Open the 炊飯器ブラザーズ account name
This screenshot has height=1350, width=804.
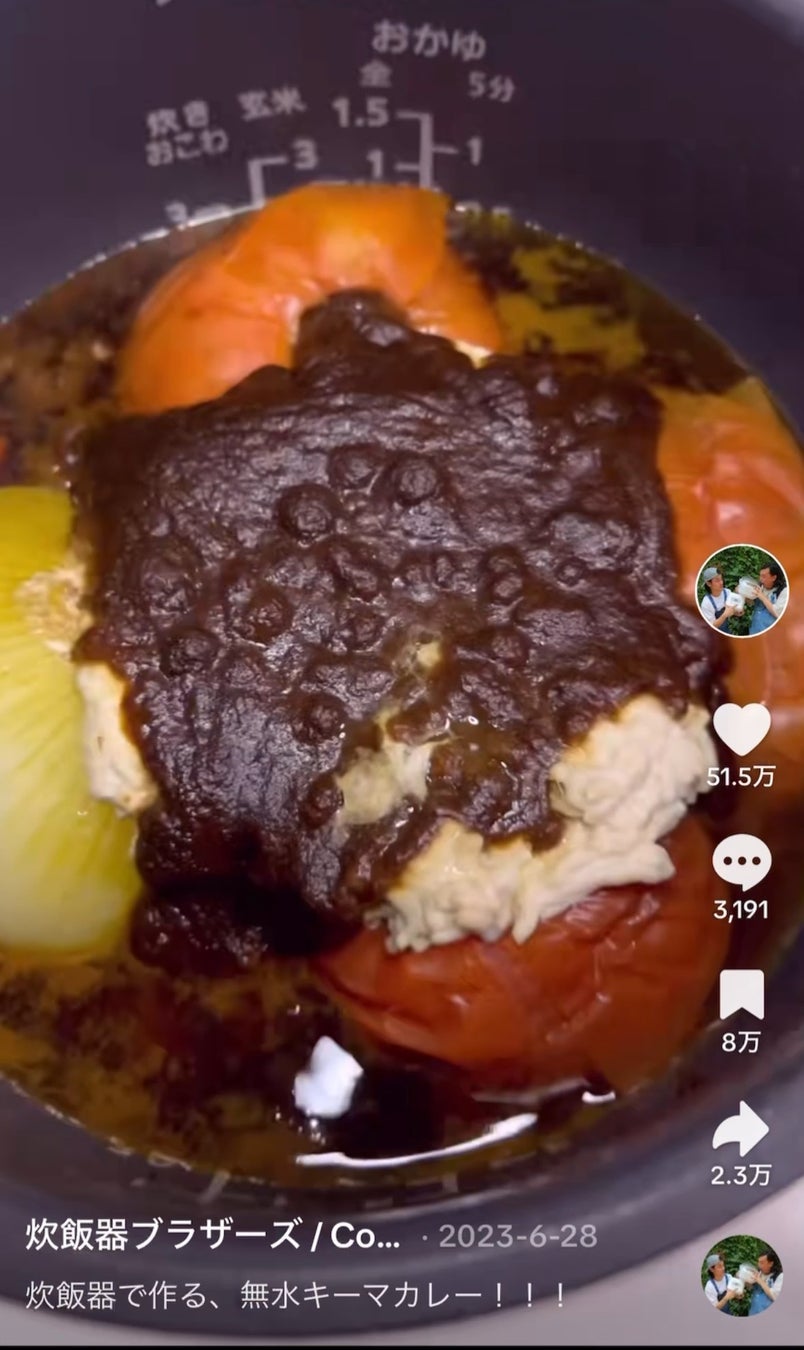213,1236
